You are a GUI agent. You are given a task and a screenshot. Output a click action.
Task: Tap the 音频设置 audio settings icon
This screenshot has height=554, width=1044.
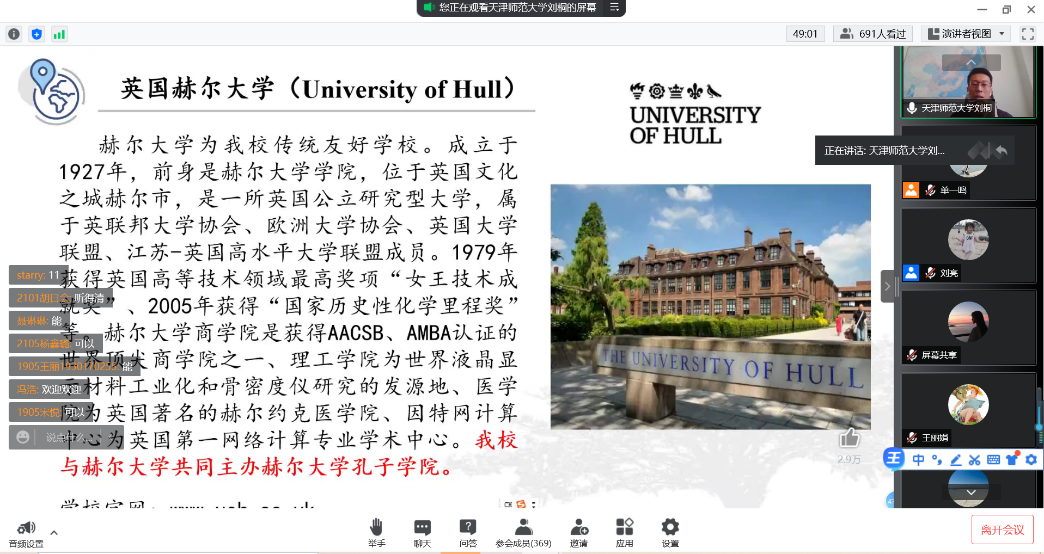(26, 530)
